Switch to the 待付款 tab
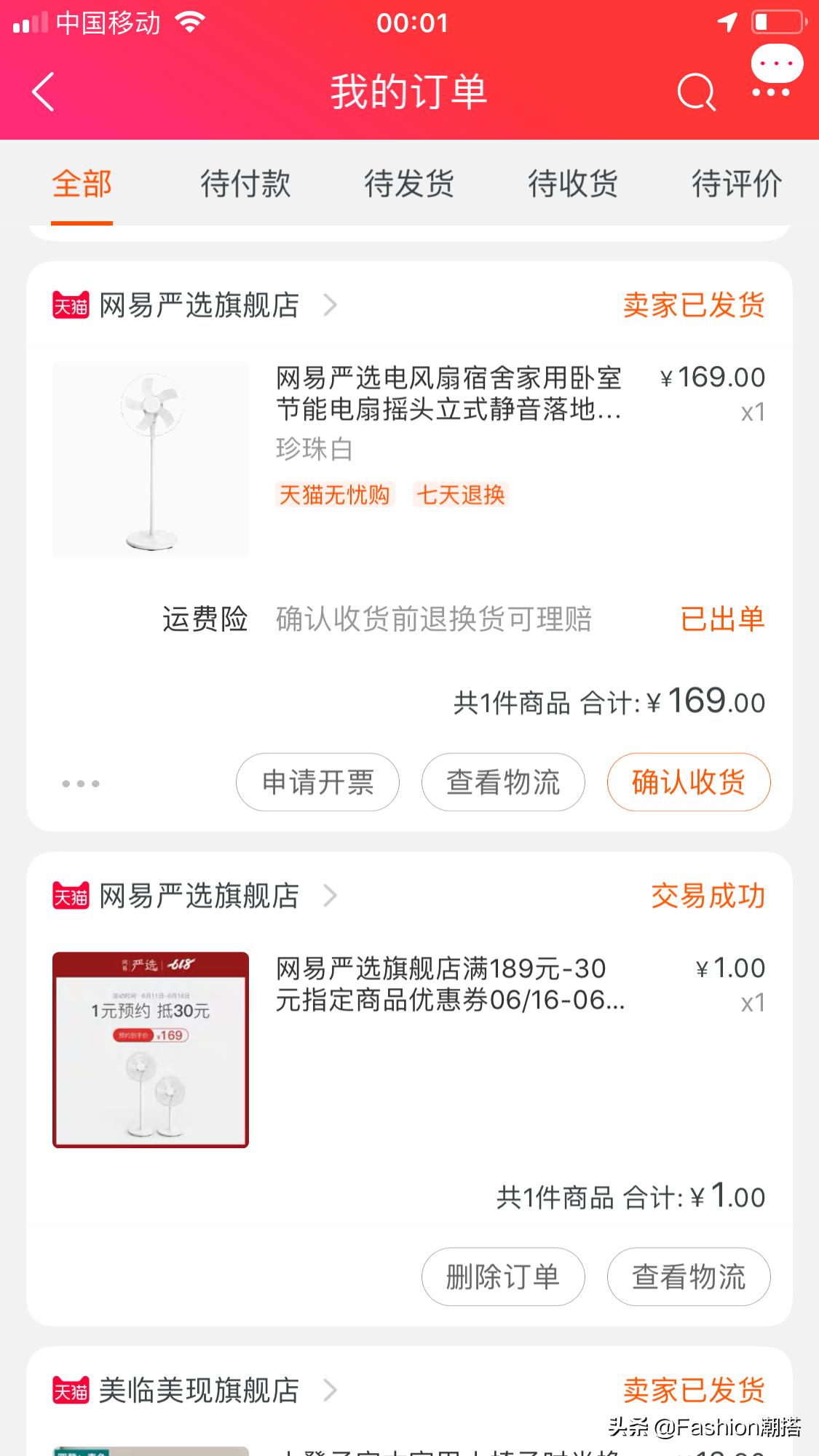Viewport: 819px width, 1456px height. click(245, 184)
